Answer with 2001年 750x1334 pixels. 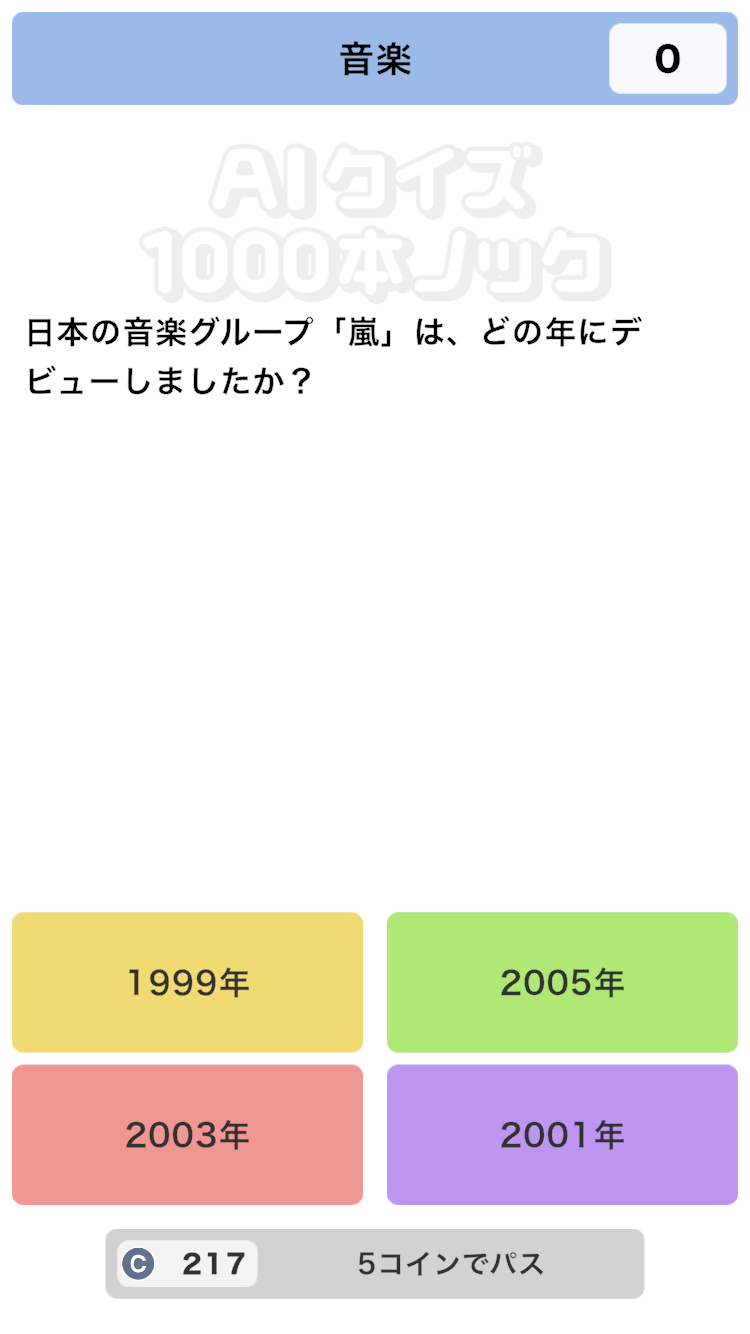tap(562, 1134)
